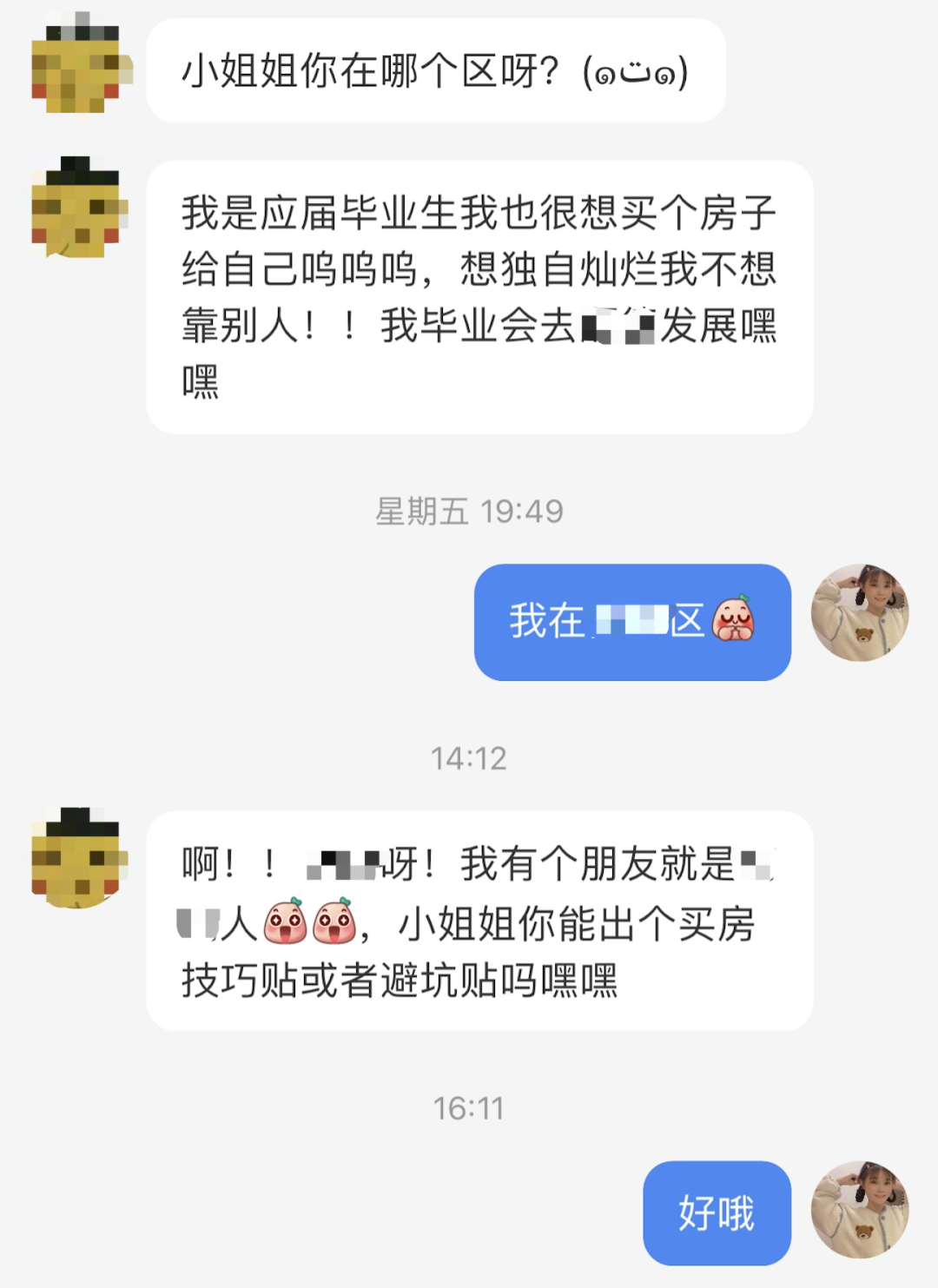This screenshot has width=938, height=1288.
Task: Tap the avatar next to 我在…区 message
Action: click(x=859, y=612)
